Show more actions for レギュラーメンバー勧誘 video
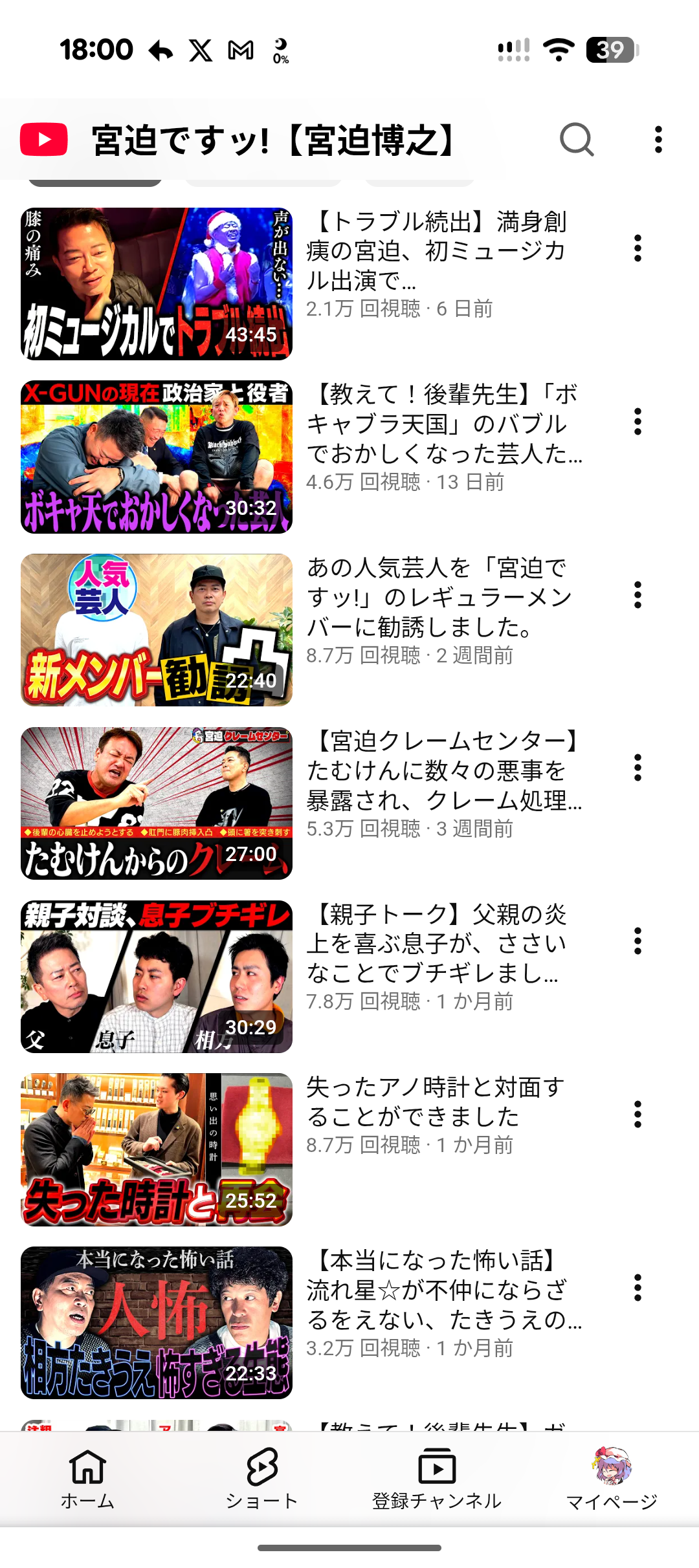Image resolution: width=699 pixels, height=1568 pixels. point(638,595)
